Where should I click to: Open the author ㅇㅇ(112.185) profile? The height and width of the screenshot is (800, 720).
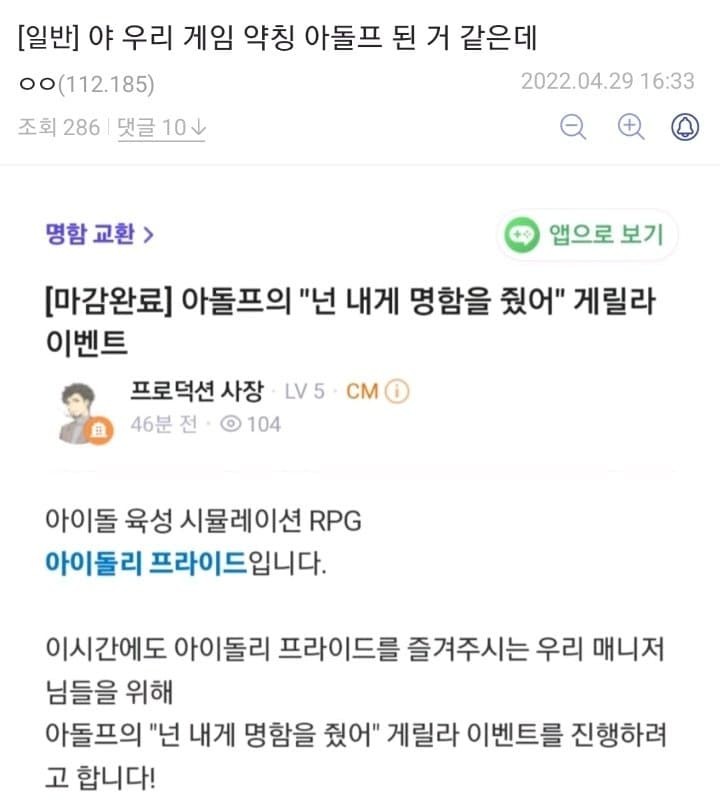pyautogui.click(x=86, y=83)
